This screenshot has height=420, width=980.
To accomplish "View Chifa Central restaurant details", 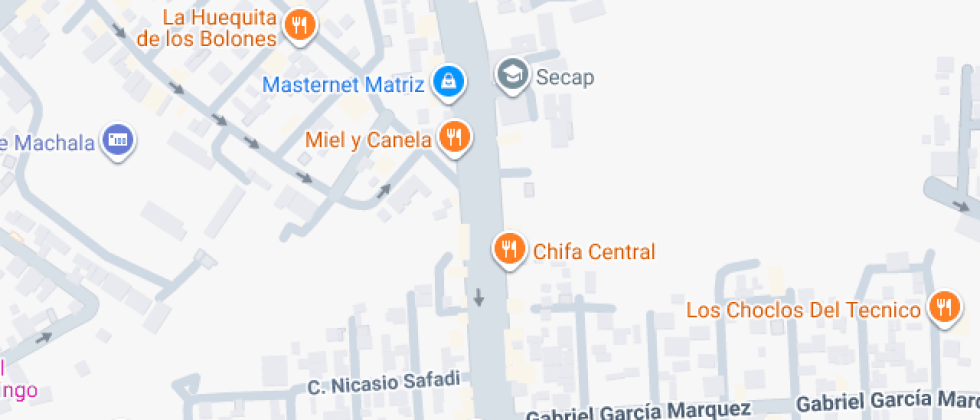I will (x=510, y=248).
